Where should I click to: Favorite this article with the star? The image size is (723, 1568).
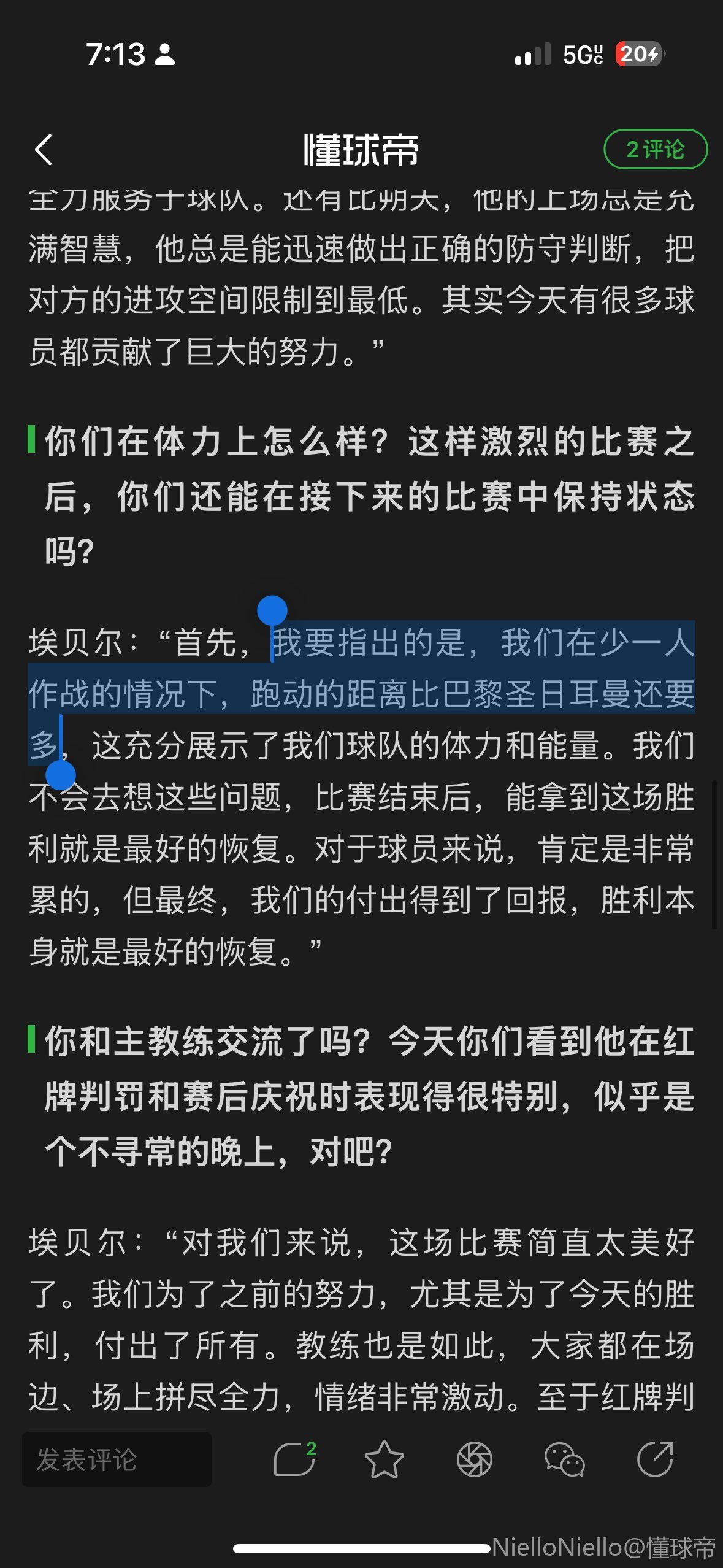tap(384, 1459)
